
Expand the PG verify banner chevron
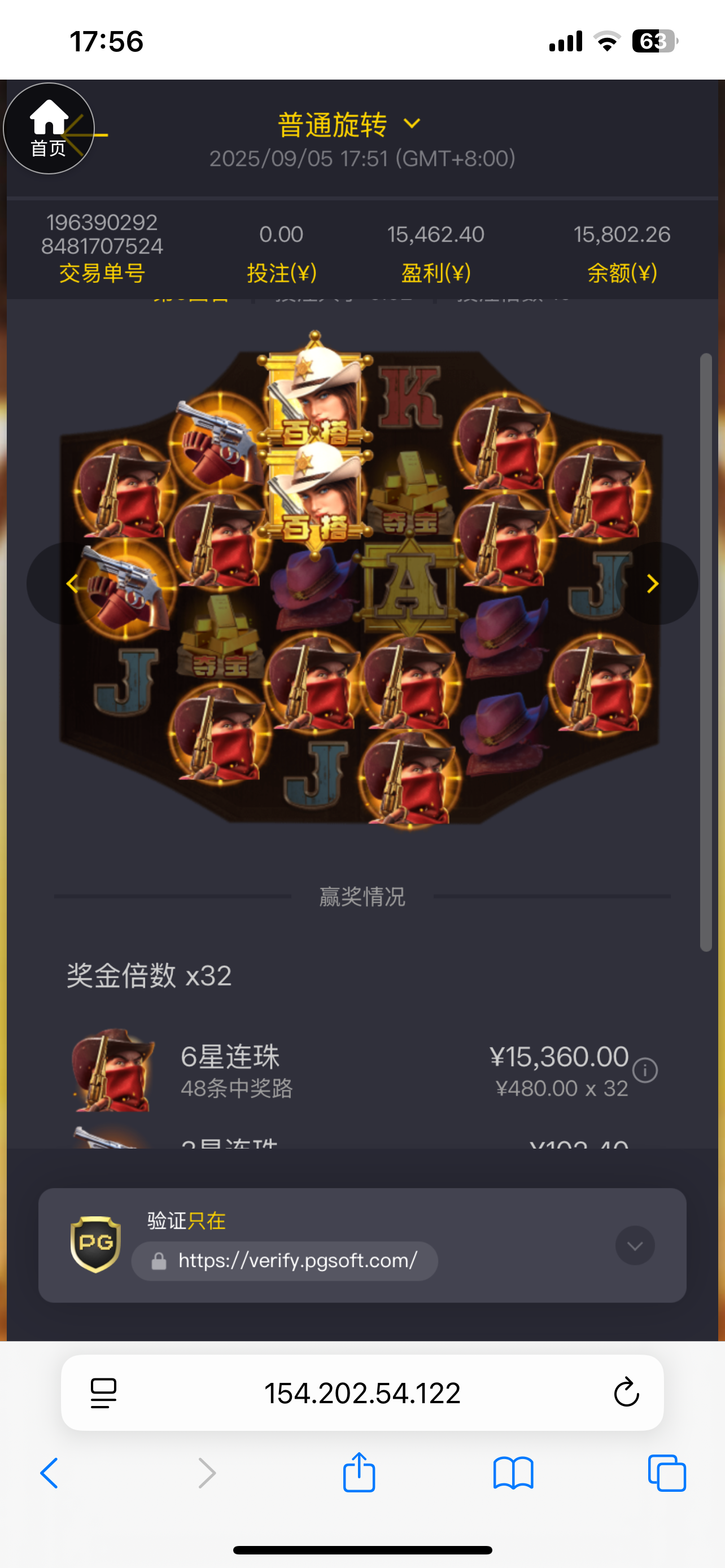tap(634, 1245)
